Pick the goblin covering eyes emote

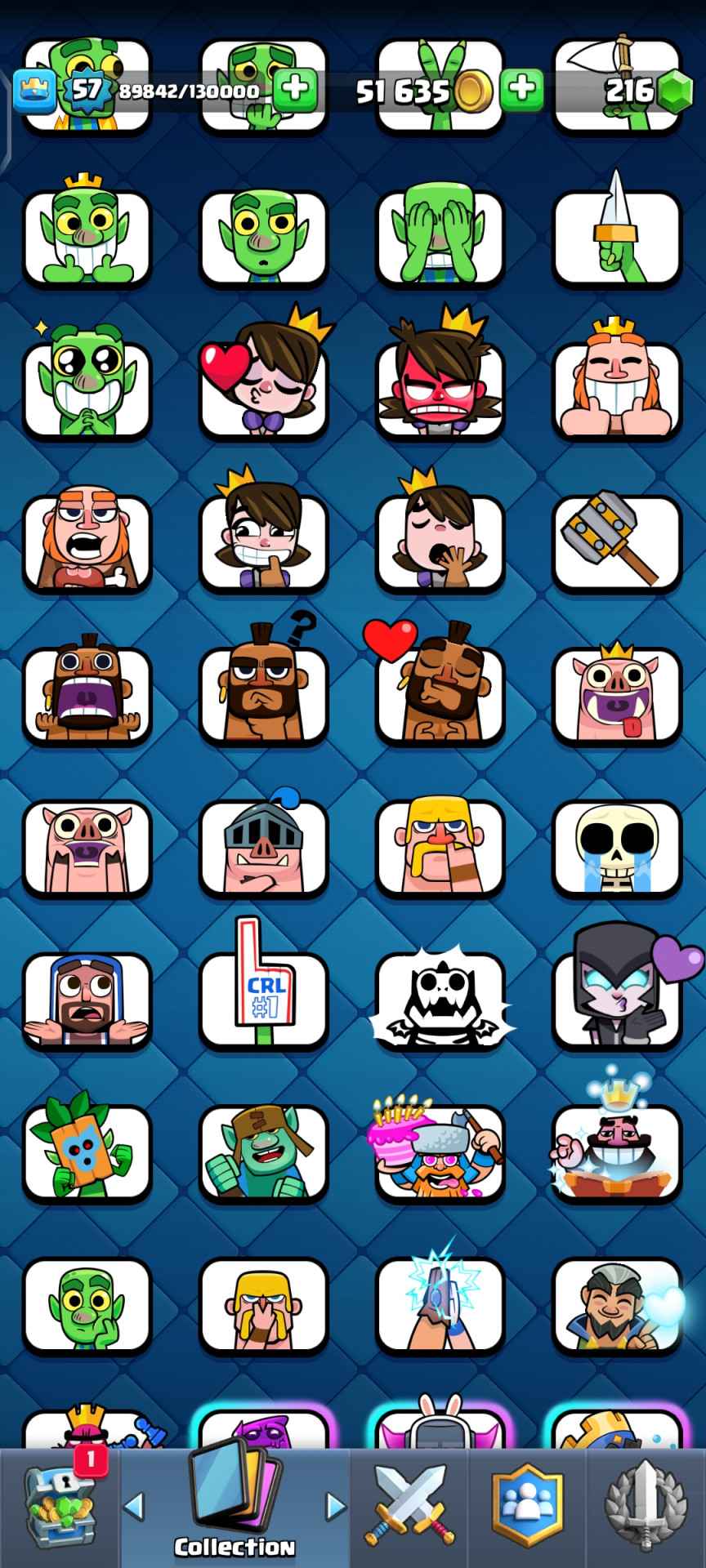pyautogui.click(x=440, y=237)
